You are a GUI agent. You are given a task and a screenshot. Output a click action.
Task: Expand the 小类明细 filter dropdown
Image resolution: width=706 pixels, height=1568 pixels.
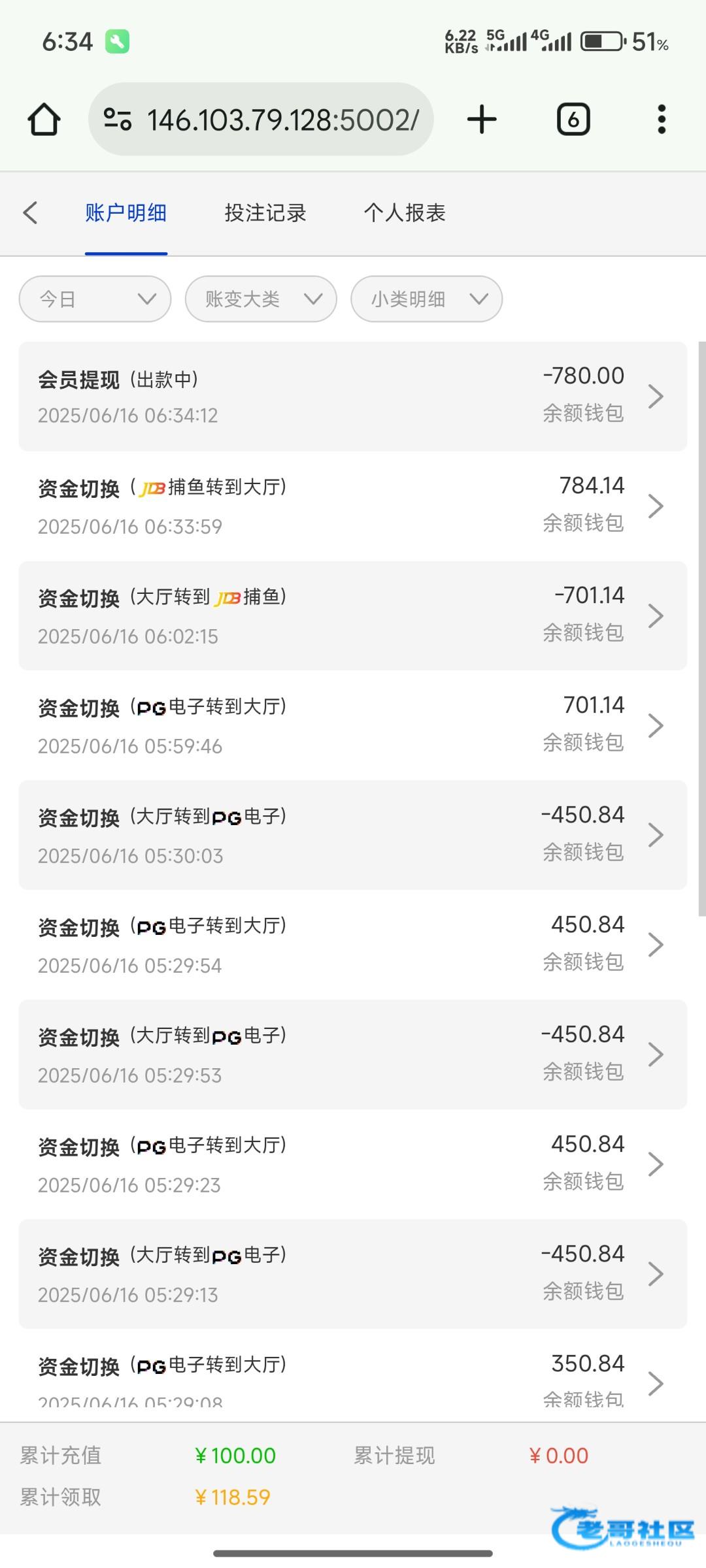point(427,299)
